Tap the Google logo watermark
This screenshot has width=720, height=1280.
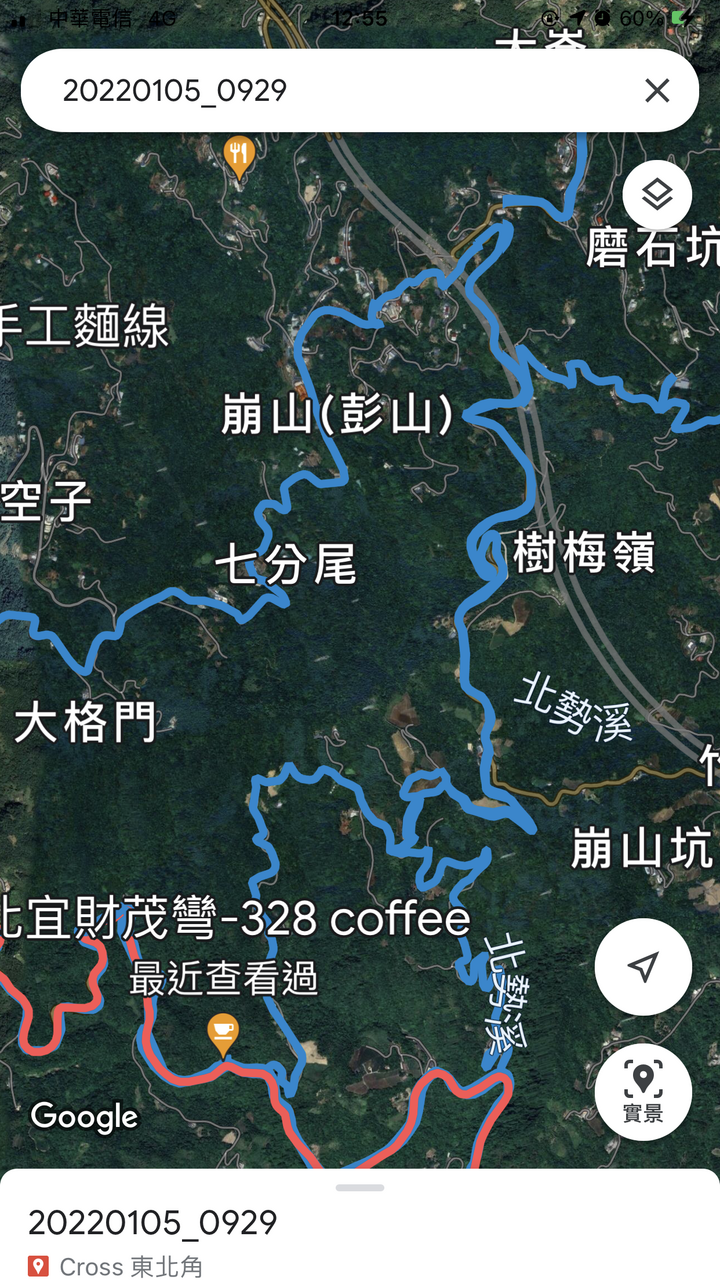84,1117
